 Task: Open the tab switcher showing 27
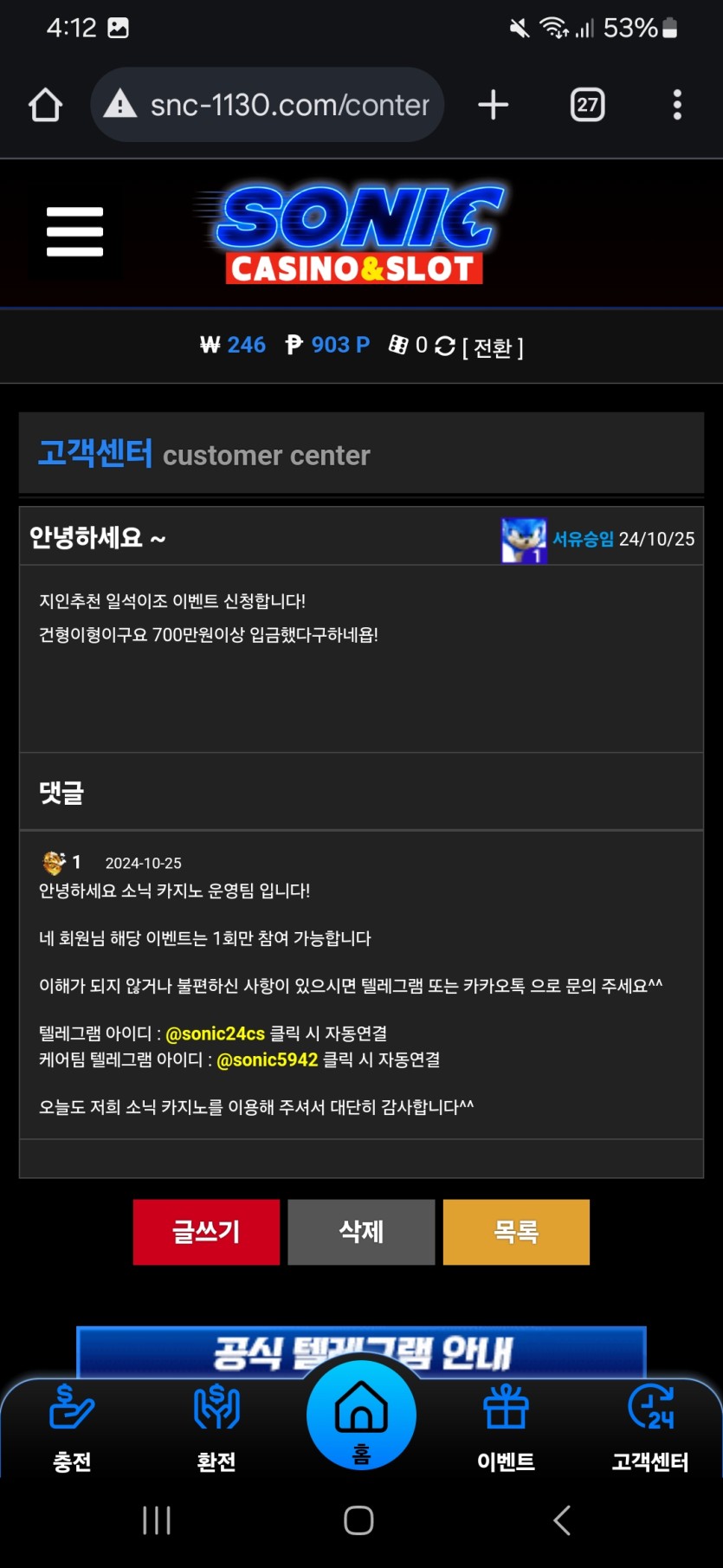pos(587,105)
